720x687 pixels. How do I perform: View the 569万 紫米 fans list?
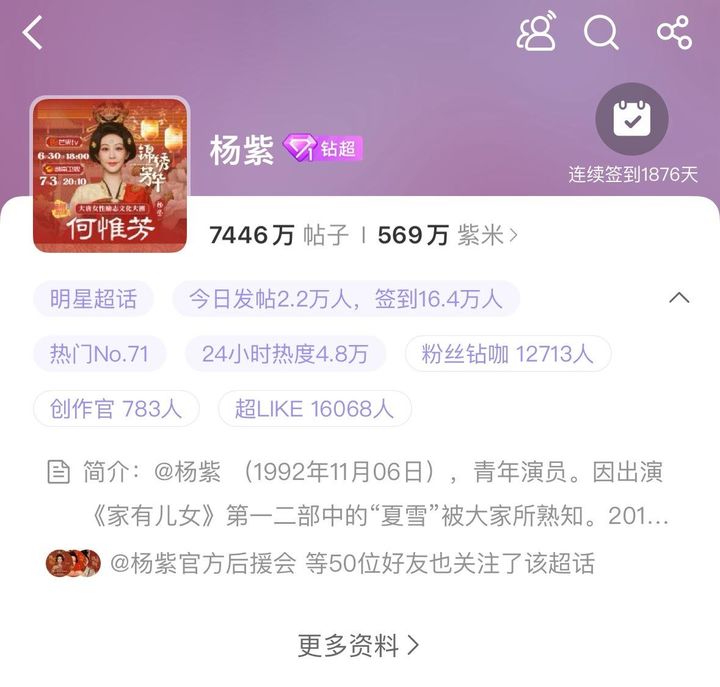pos(448,235)
